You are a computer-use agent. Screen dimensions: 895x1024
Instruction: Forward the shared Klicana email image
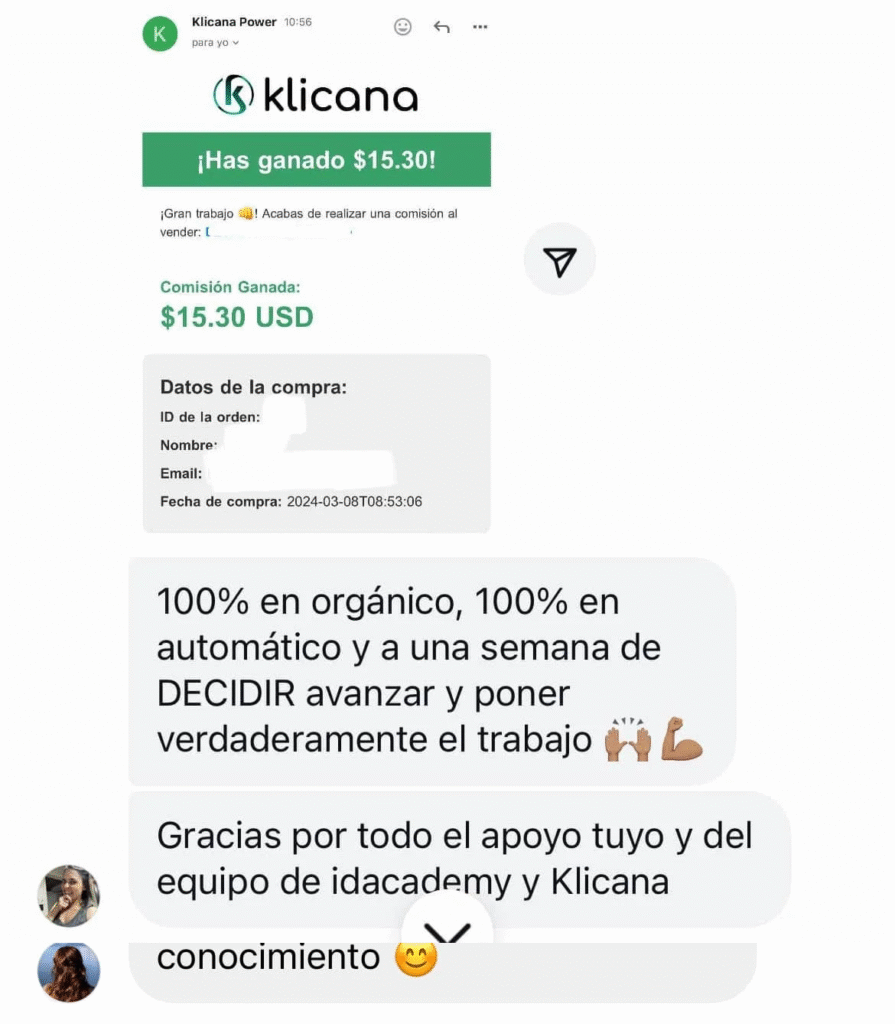click(x=560, y=262)
